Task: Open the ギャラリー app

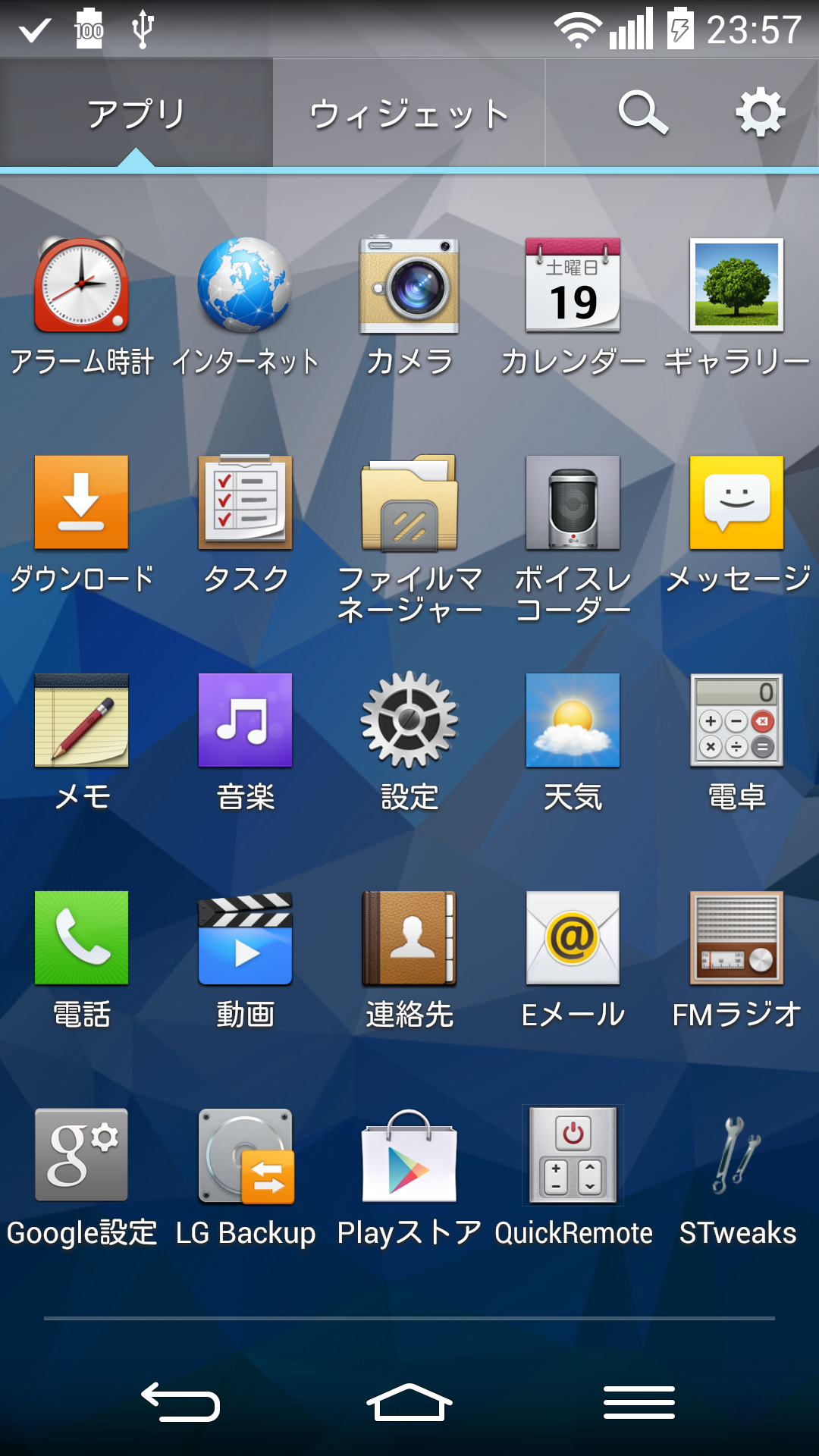Action: (x=736, y=286)
